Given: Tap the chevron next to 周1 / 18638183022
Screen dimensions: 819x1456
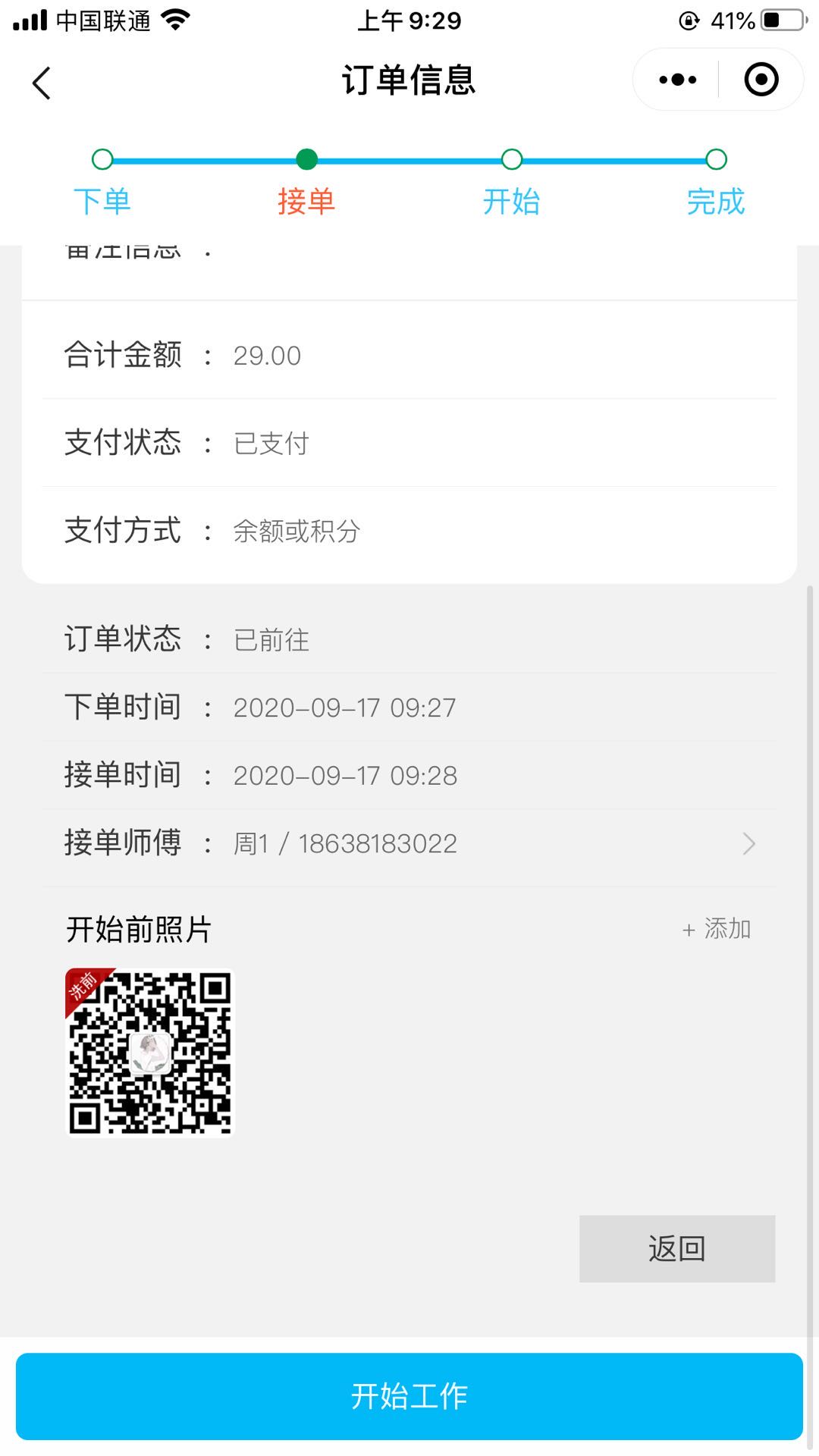Looking at the screenshot, I should click(x=748, y=843).
